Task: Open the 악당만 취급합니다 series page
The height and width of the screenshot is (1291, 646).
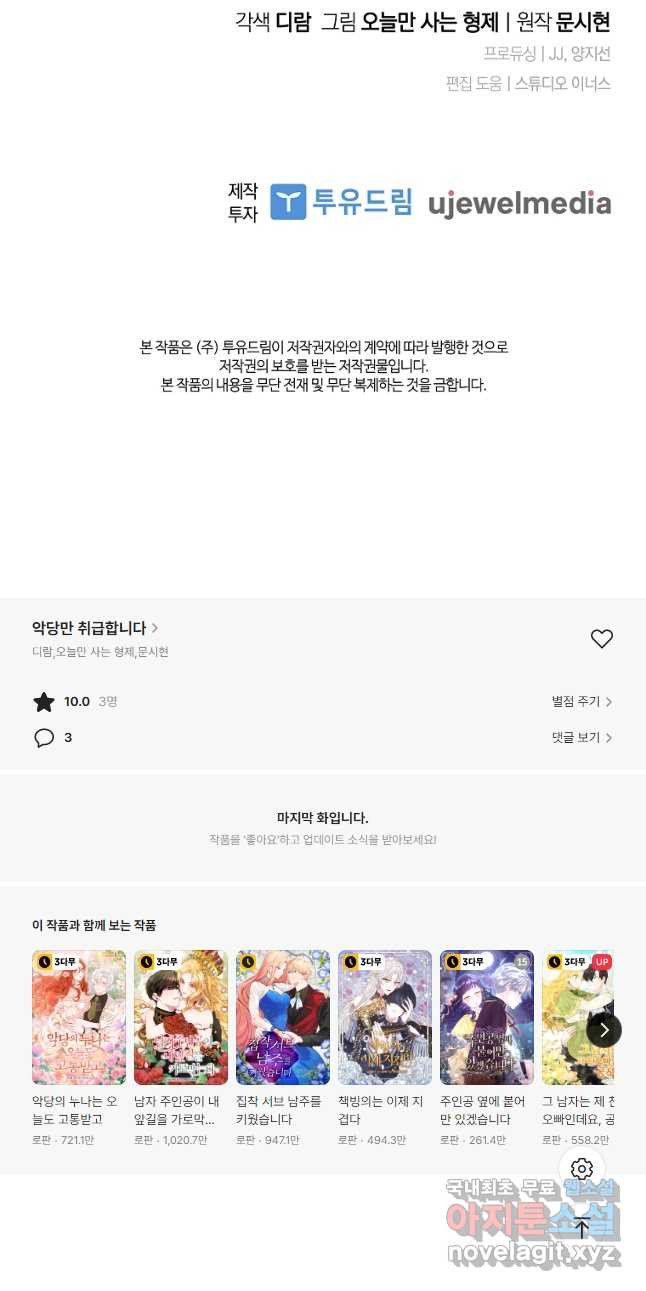Action: 95,628
